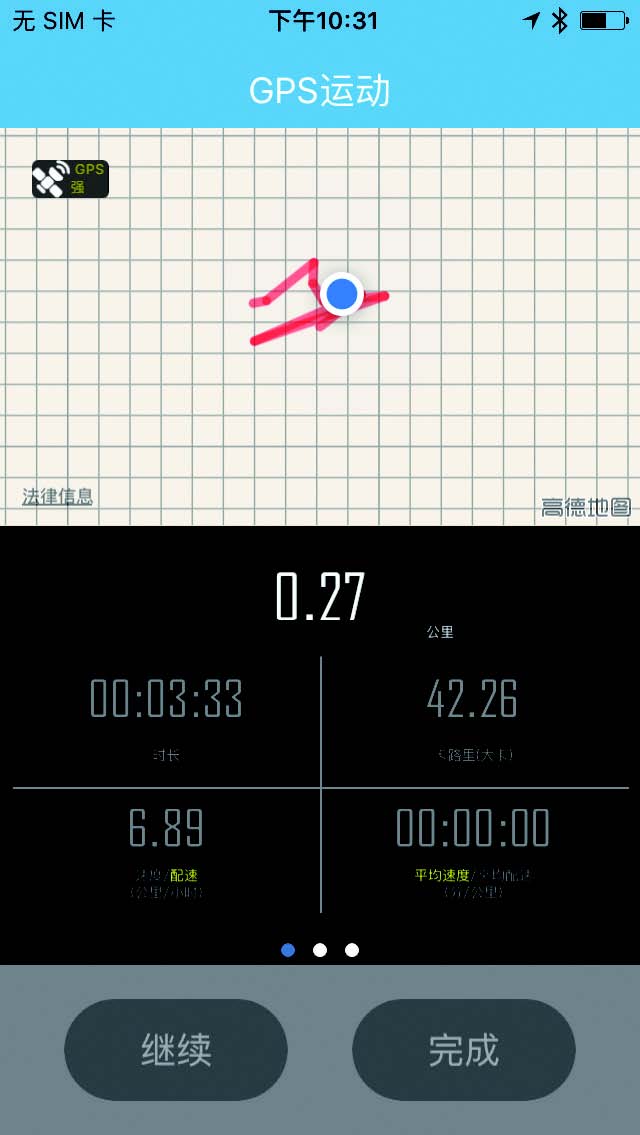This screenshot has width=640, height=1135.
Task: Continue the workout with 继续
Action: pos(176,1050)
